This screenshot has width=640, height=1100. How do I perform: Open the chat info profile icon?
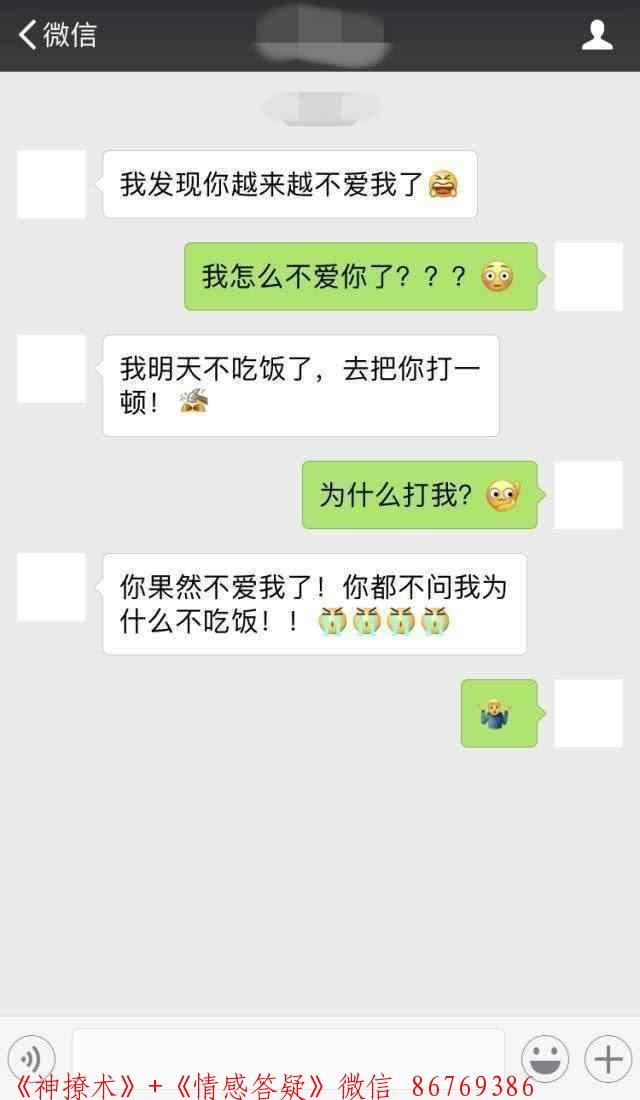click(597, 36)
